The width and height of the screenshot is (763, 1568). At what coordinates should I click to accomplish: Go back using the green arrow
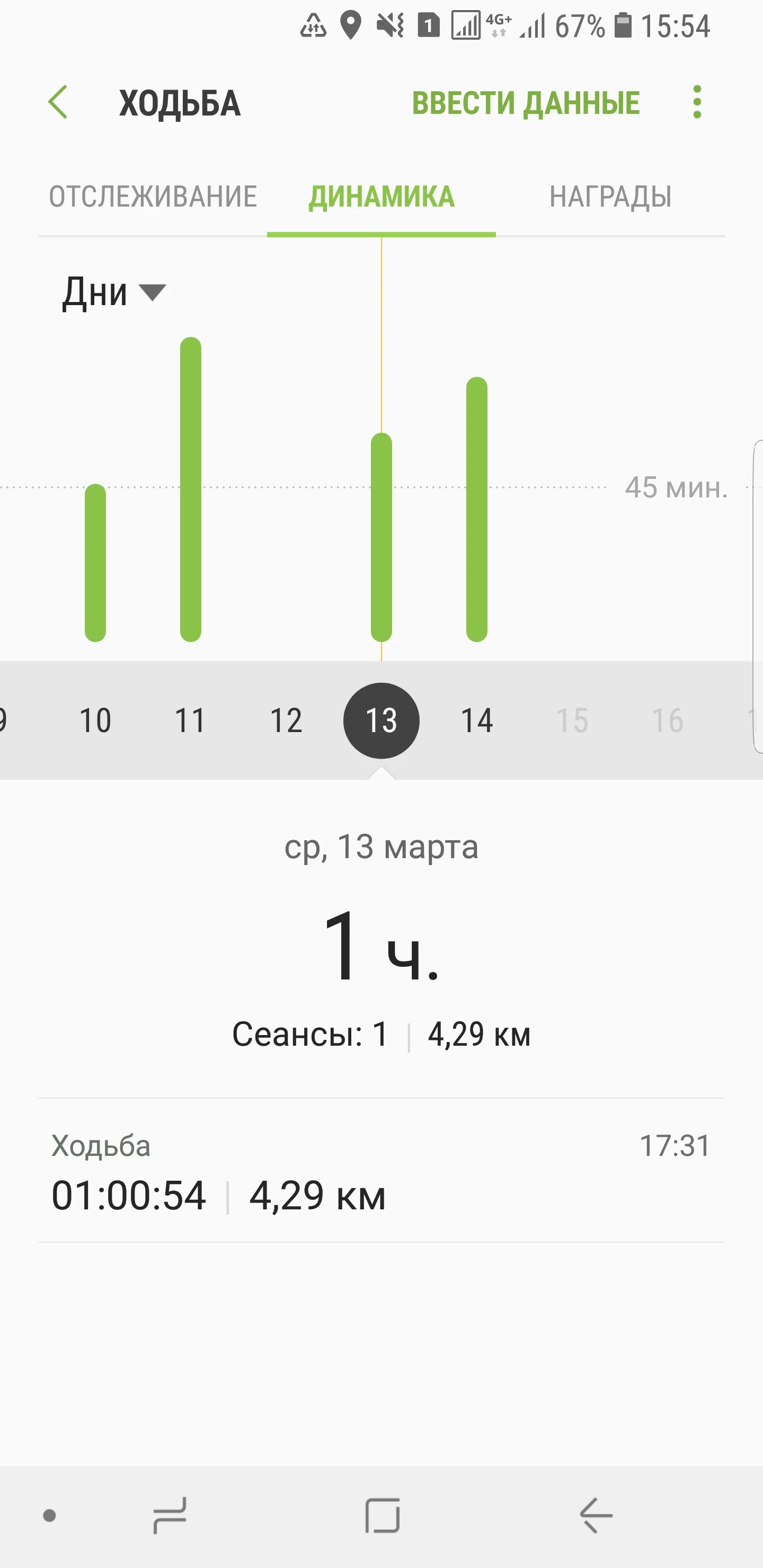tap(58, 102)
